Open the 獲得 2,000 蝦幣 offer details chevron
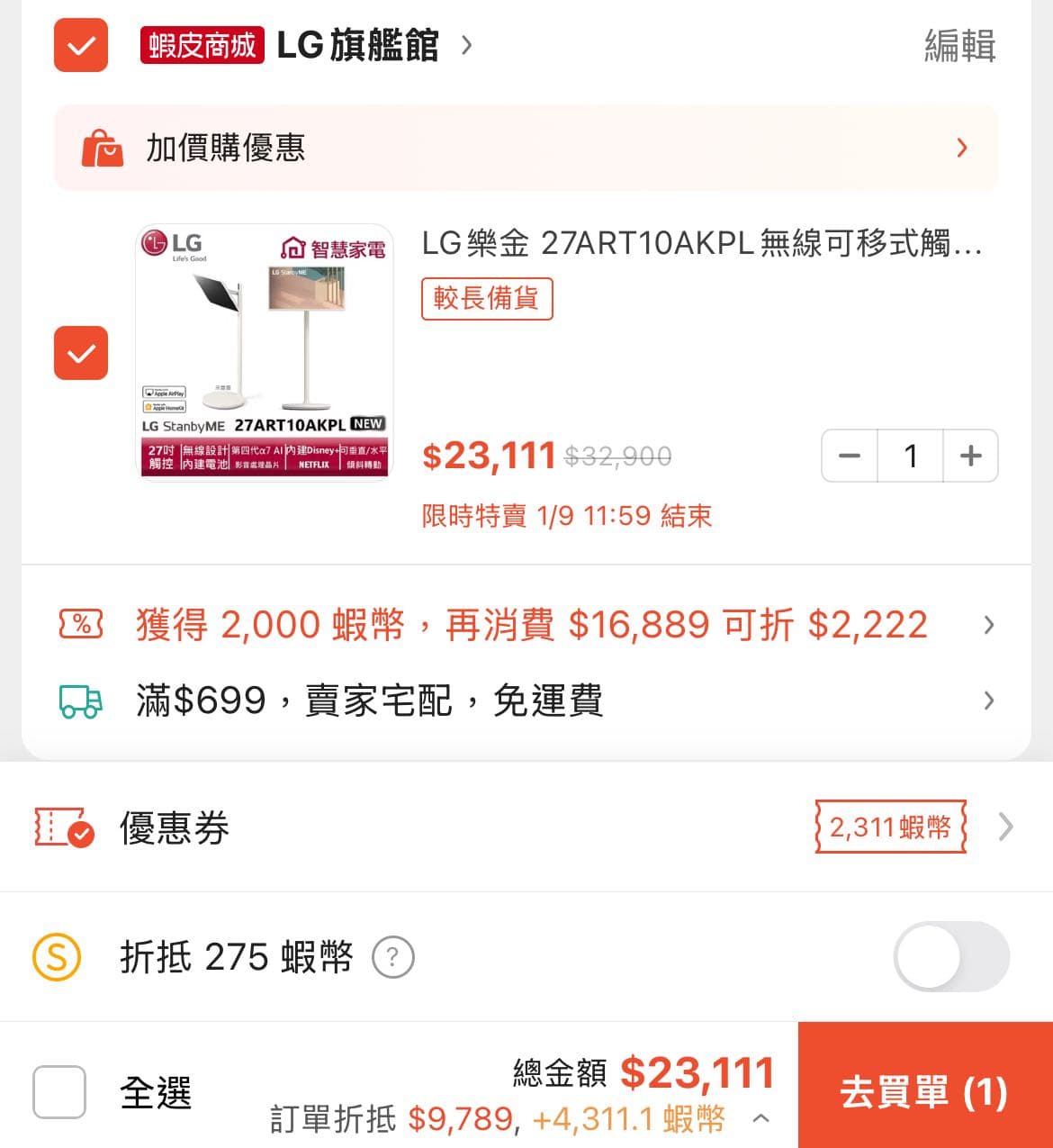The image size is (1053, 1148). tap(989, 624)
